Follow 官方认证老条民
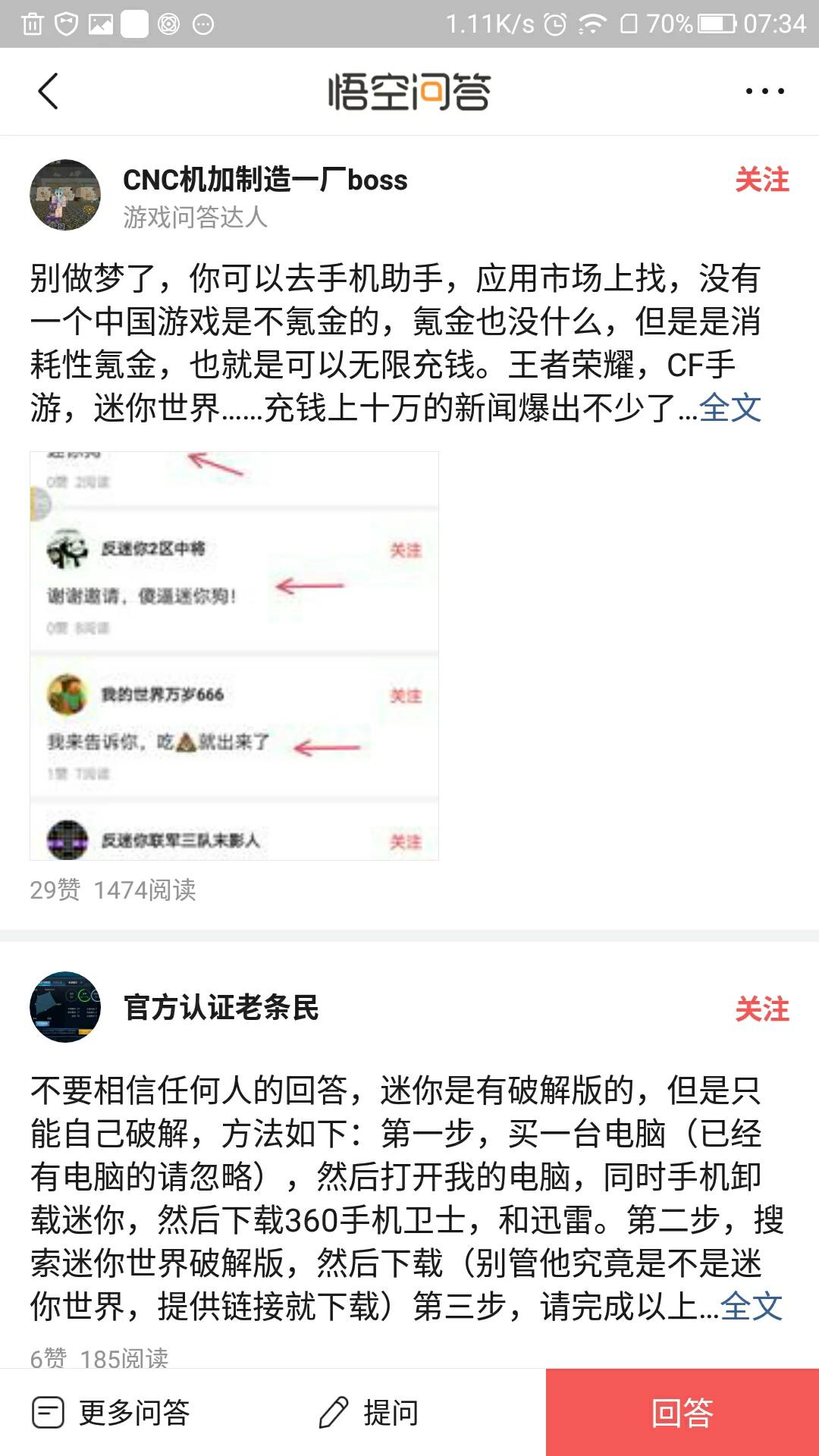Viewport: 819px width, 1456px height. 761,1009
